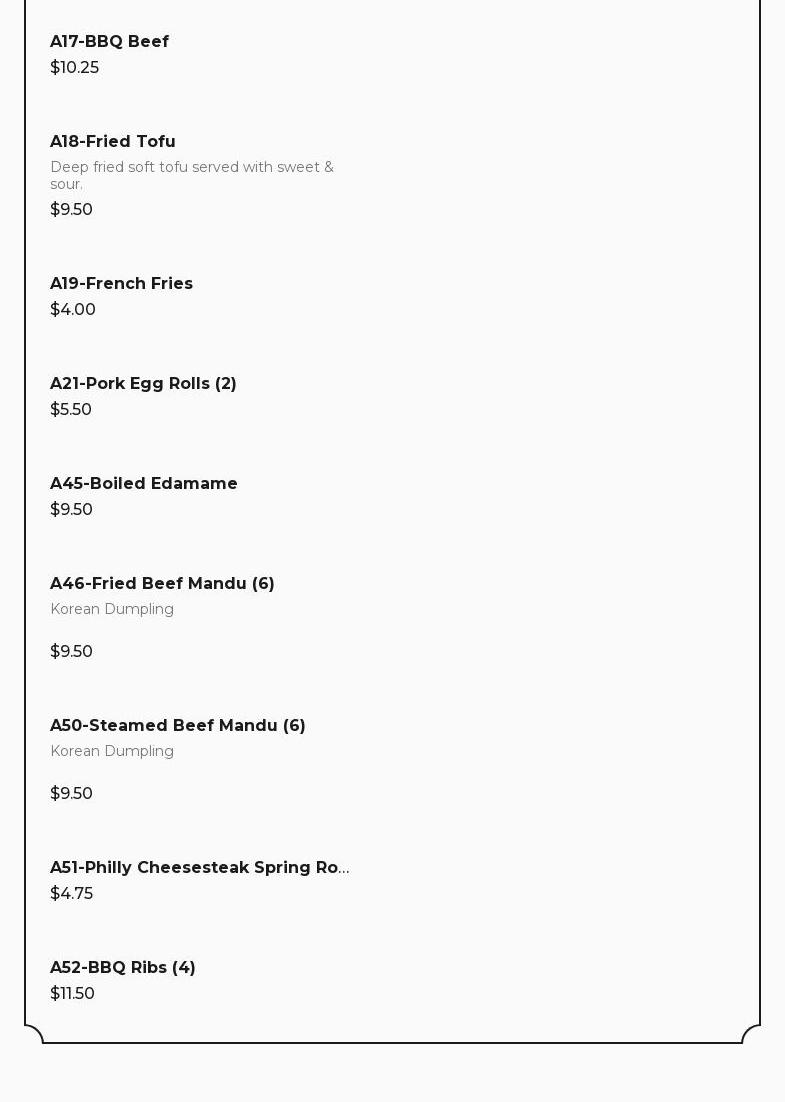This screenshot has width=785, height=1102.
Task: Open the A17-BBQ Beef item
Action: (x=110, y=42)
